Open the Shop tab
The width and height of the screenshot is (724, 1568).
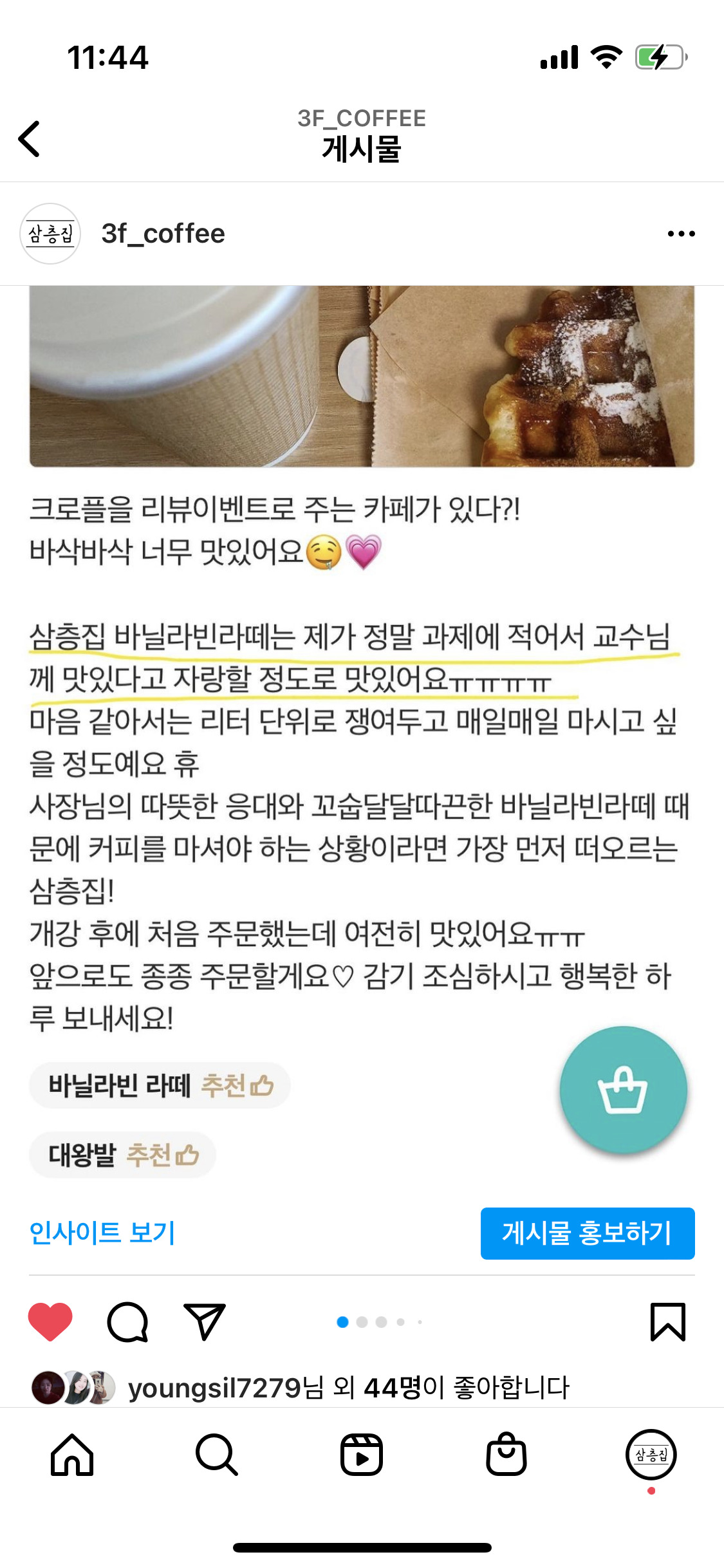point(506,1455)
